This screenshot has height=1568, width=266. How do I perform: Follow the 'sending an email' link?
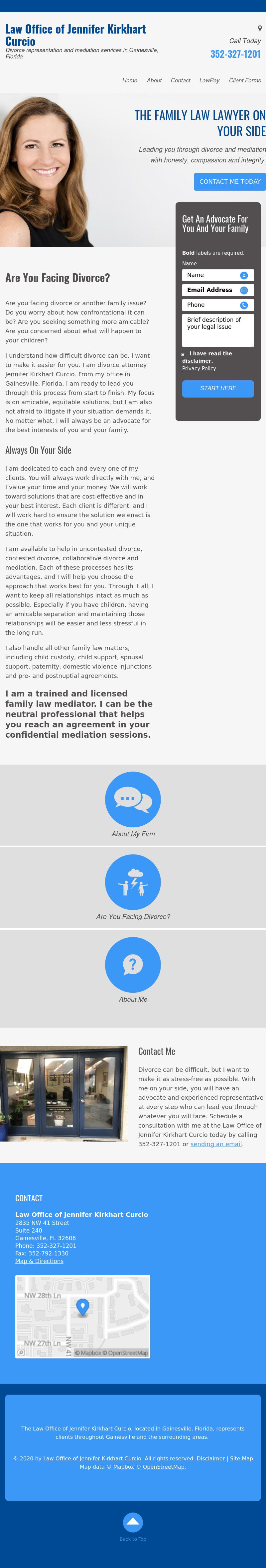tap(216, 1144)
